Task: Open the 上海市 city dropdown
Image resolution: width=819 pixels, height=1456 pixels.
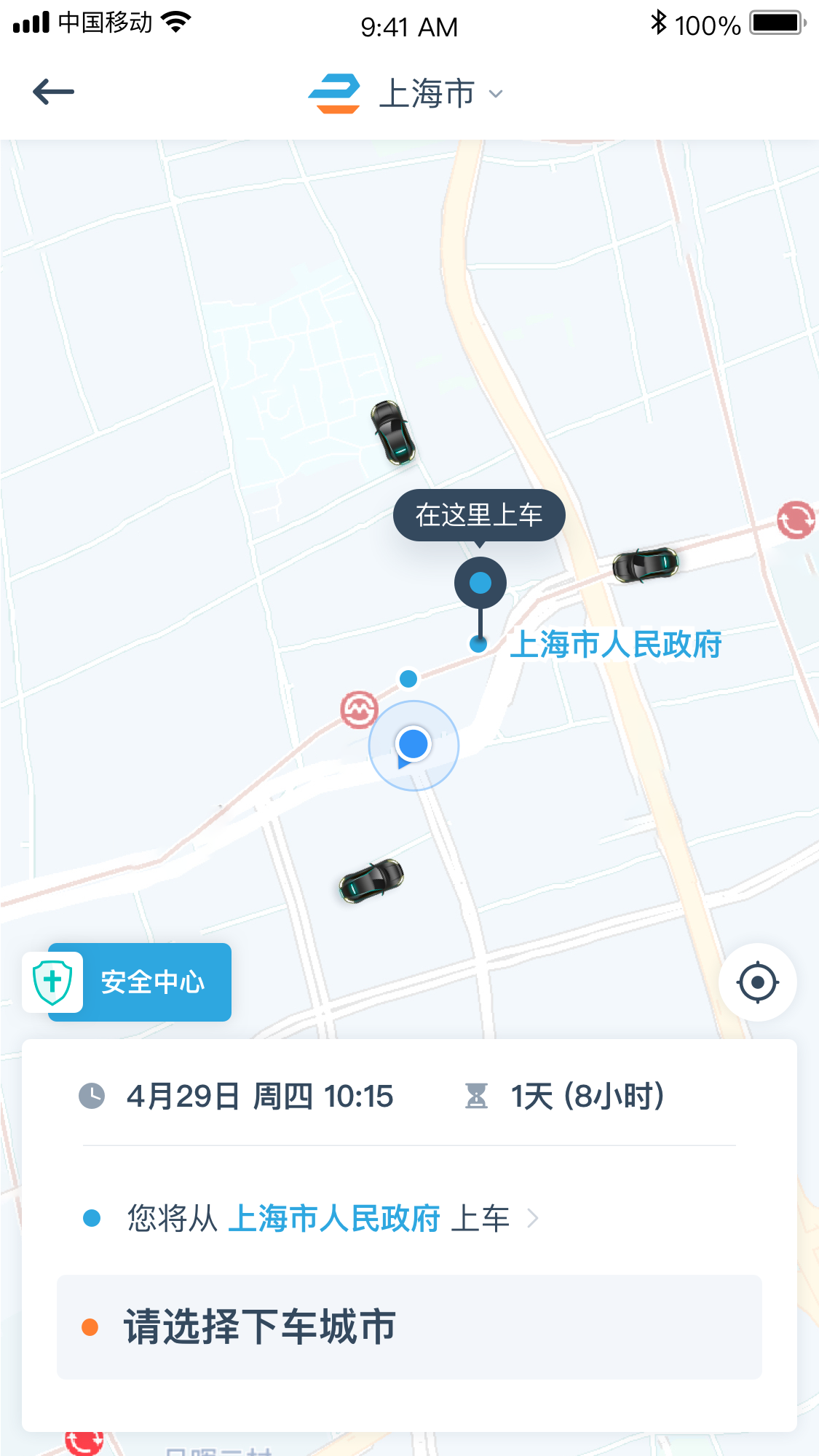Action: [x=428, y=92]
